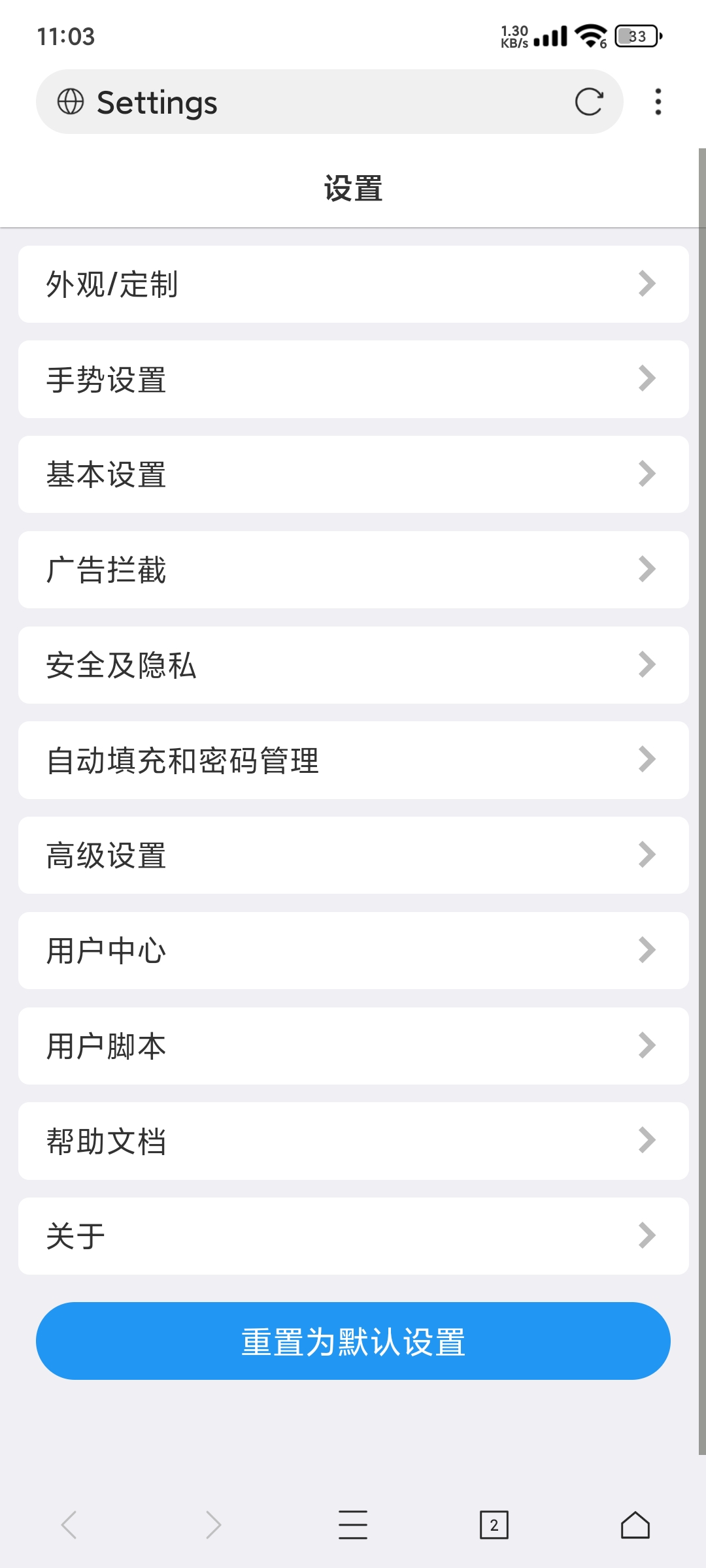Screen dimensions: 706x1568
Task: Go back with the bottom back arrow
Action: (69, 1525)
